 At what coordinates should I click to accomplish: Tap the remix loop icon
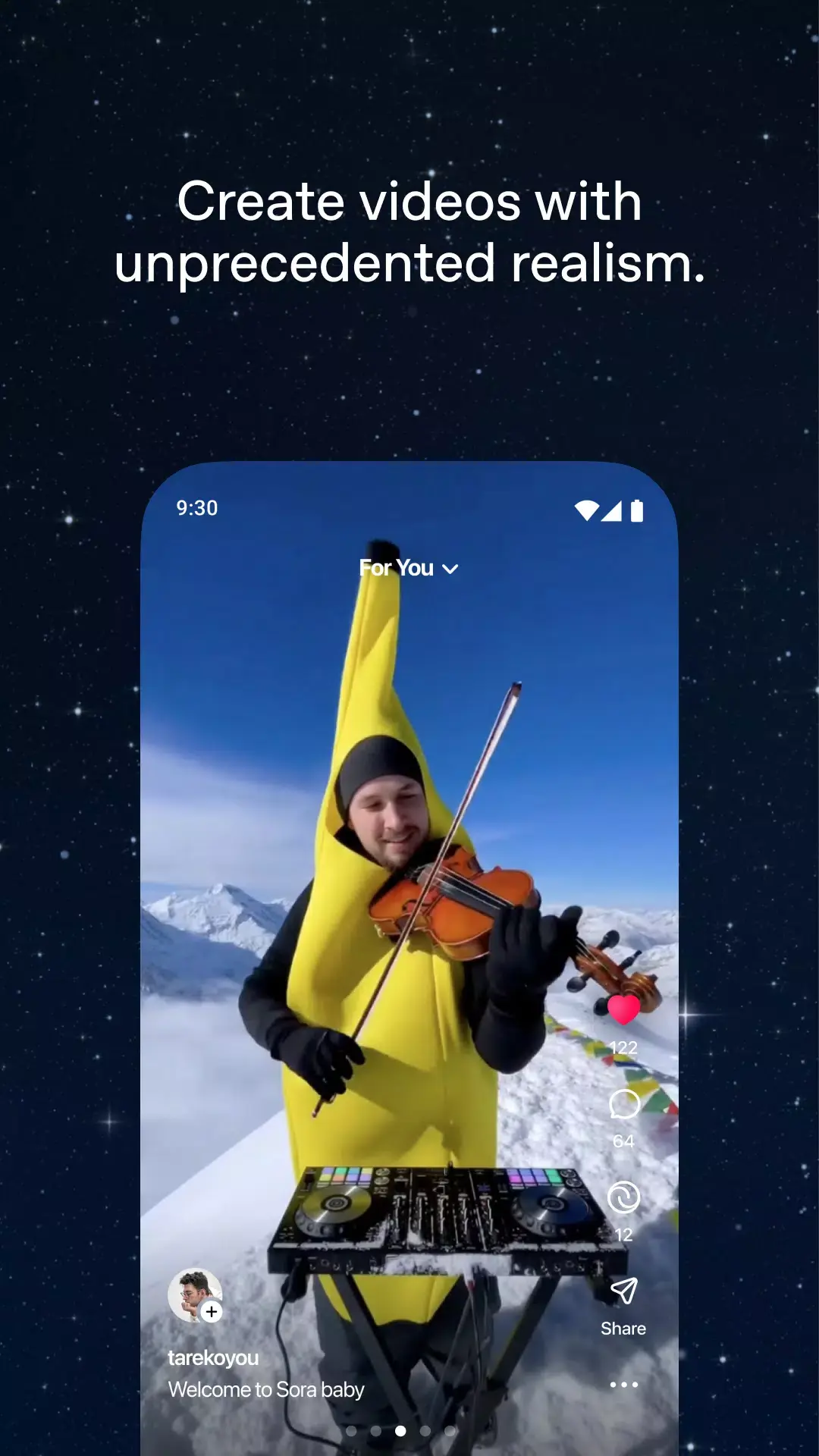tap(623, 1197)
